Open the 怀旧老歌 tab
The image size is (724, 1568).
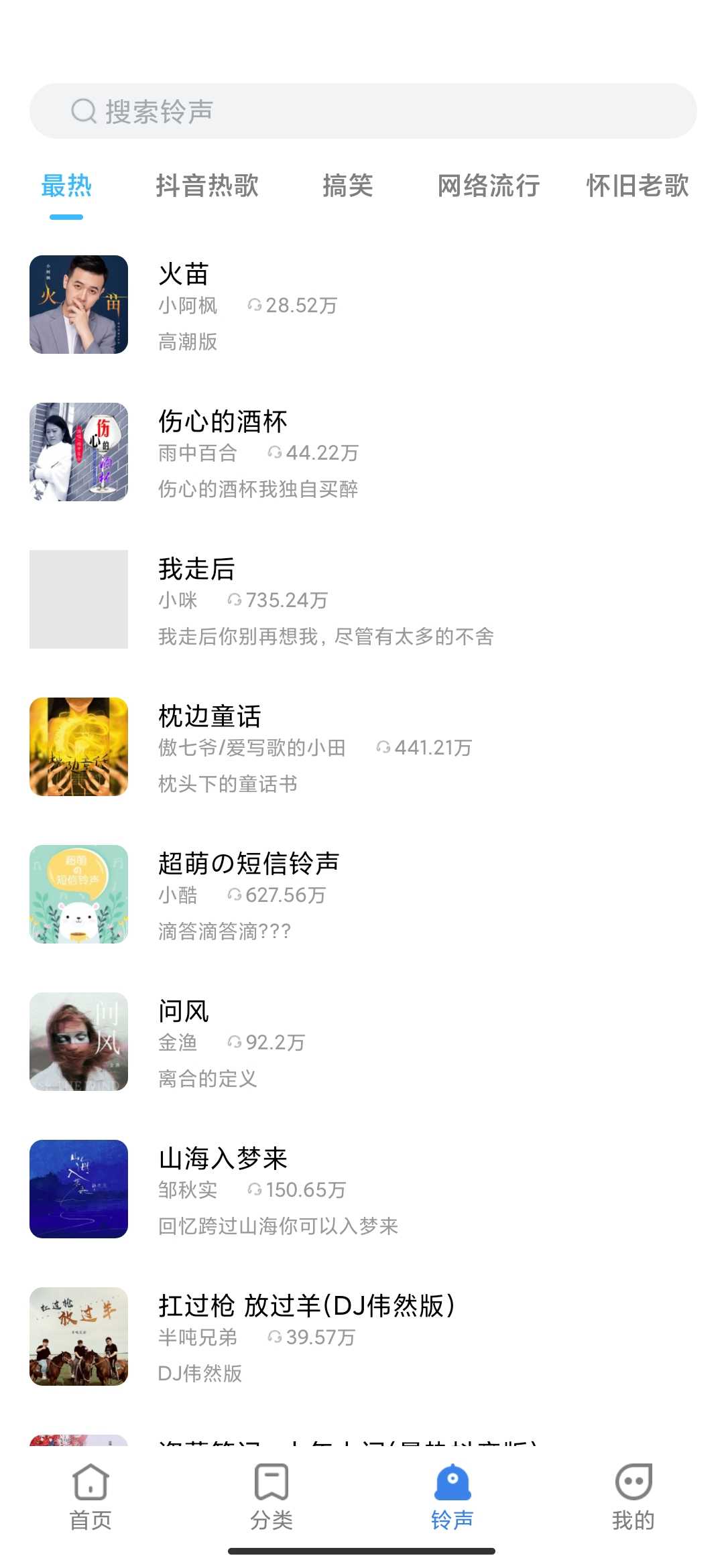pos(638,186)
